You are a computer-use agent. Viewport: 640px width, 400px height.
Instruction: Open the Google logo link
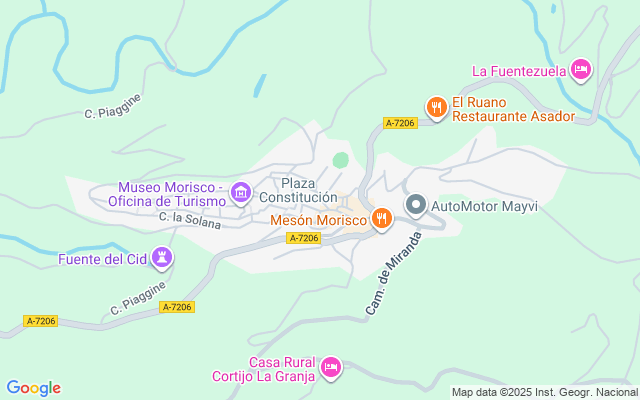click(x=33, y=388)
